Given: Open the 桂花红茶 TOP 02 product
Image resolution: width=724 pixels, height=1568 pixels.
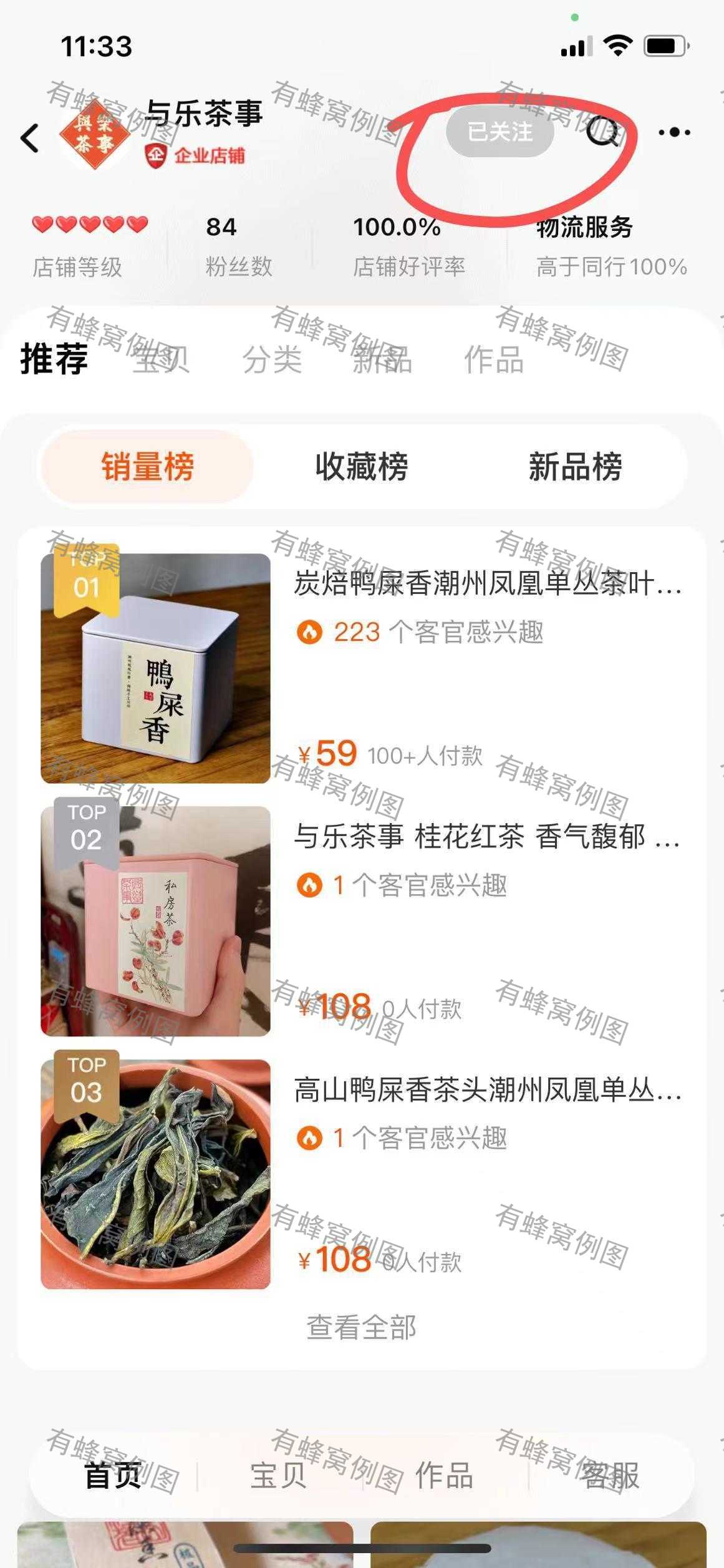Looking at the screenshot, I should (x=362, y=922).
